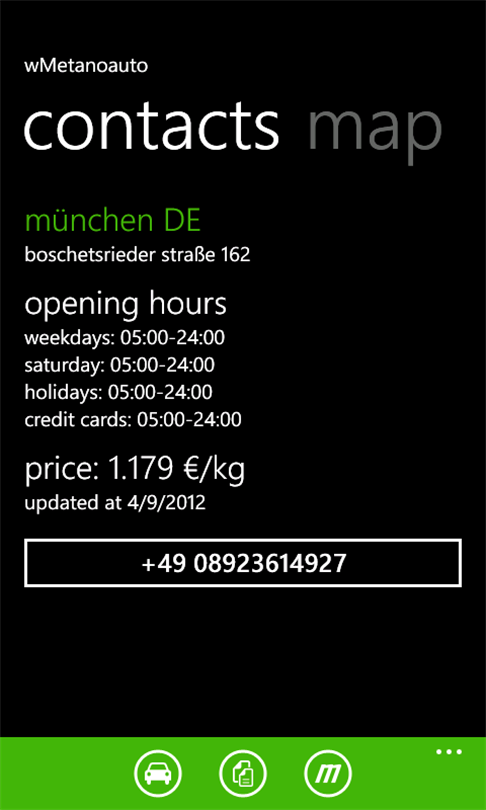This screenshot has height=810, width=486.
Task: Expand the app bar ellipsis menu
Action: [449, 752]
